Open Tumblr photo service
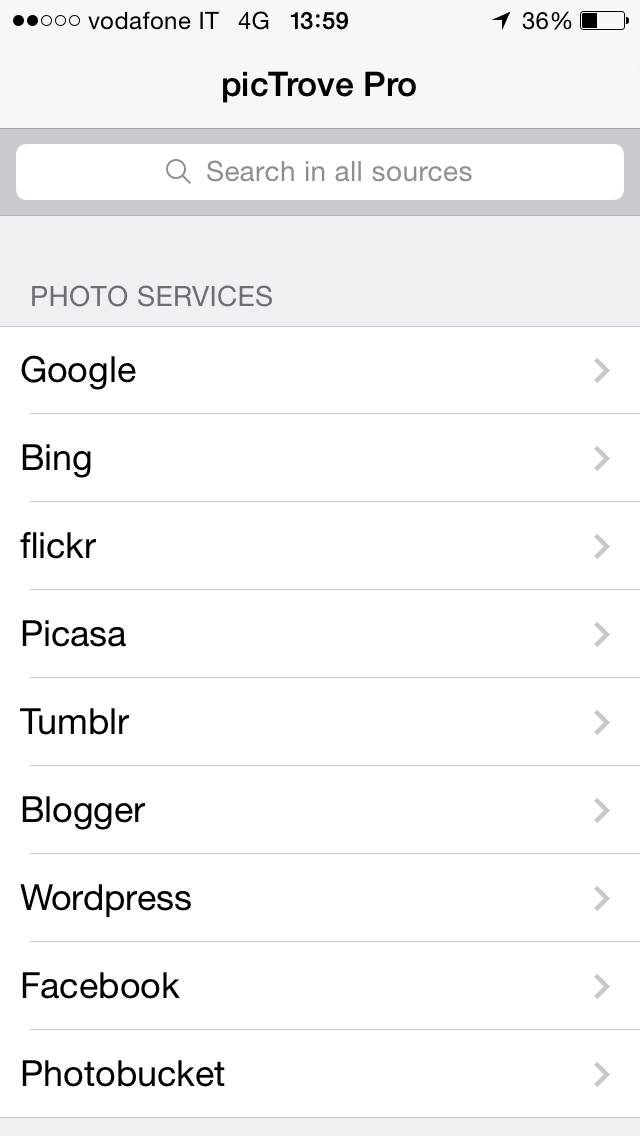This screenshot has width=640, height=1136. pos(320,722)
